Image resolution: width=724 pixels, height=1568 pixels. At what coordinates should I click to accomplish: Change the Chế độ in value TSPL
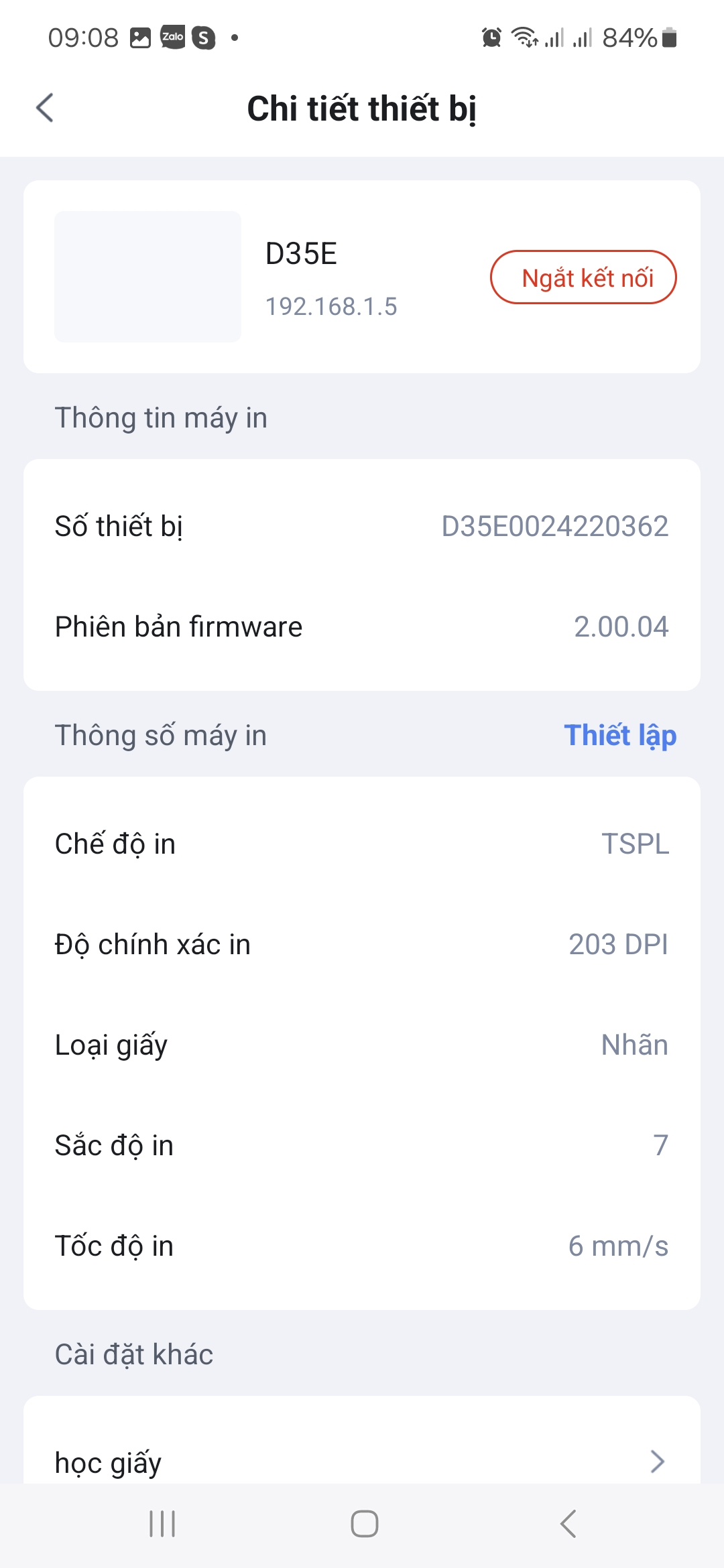pyautogui.click(x=633, y=844)
